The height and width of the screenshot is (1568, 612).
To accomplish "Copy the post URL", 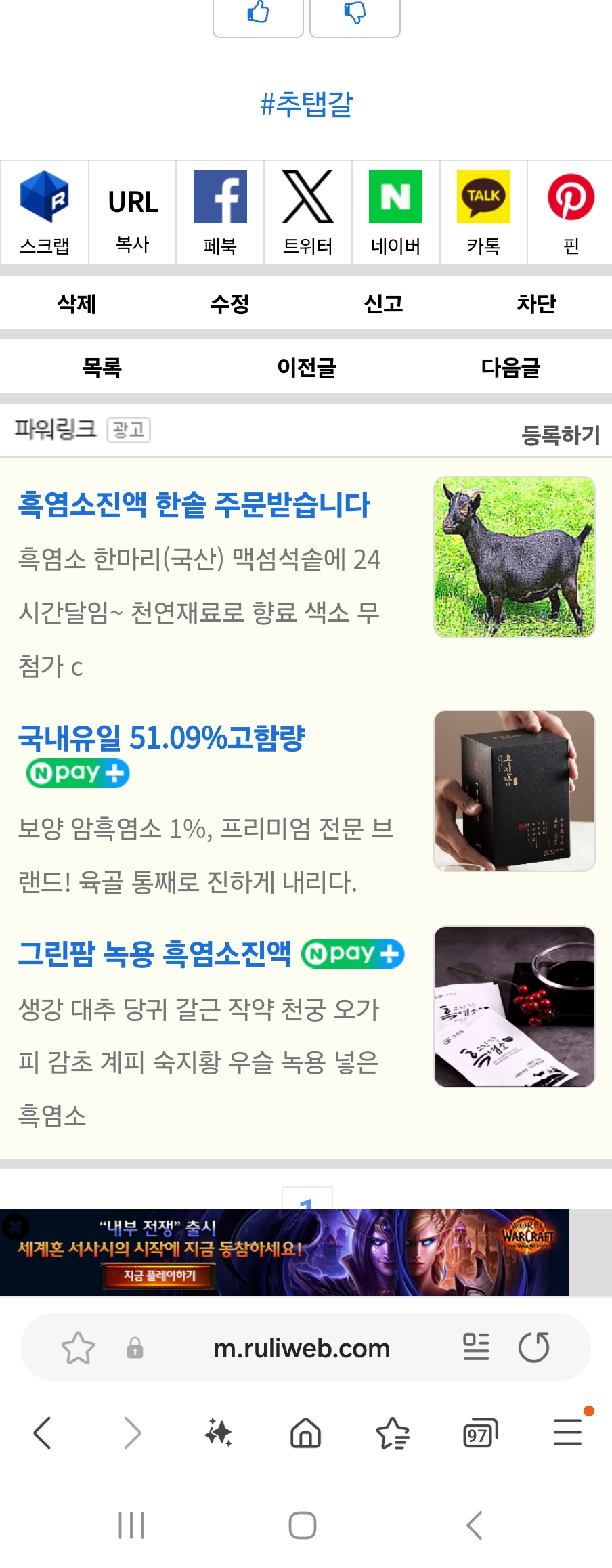I will tap(133, 213).
